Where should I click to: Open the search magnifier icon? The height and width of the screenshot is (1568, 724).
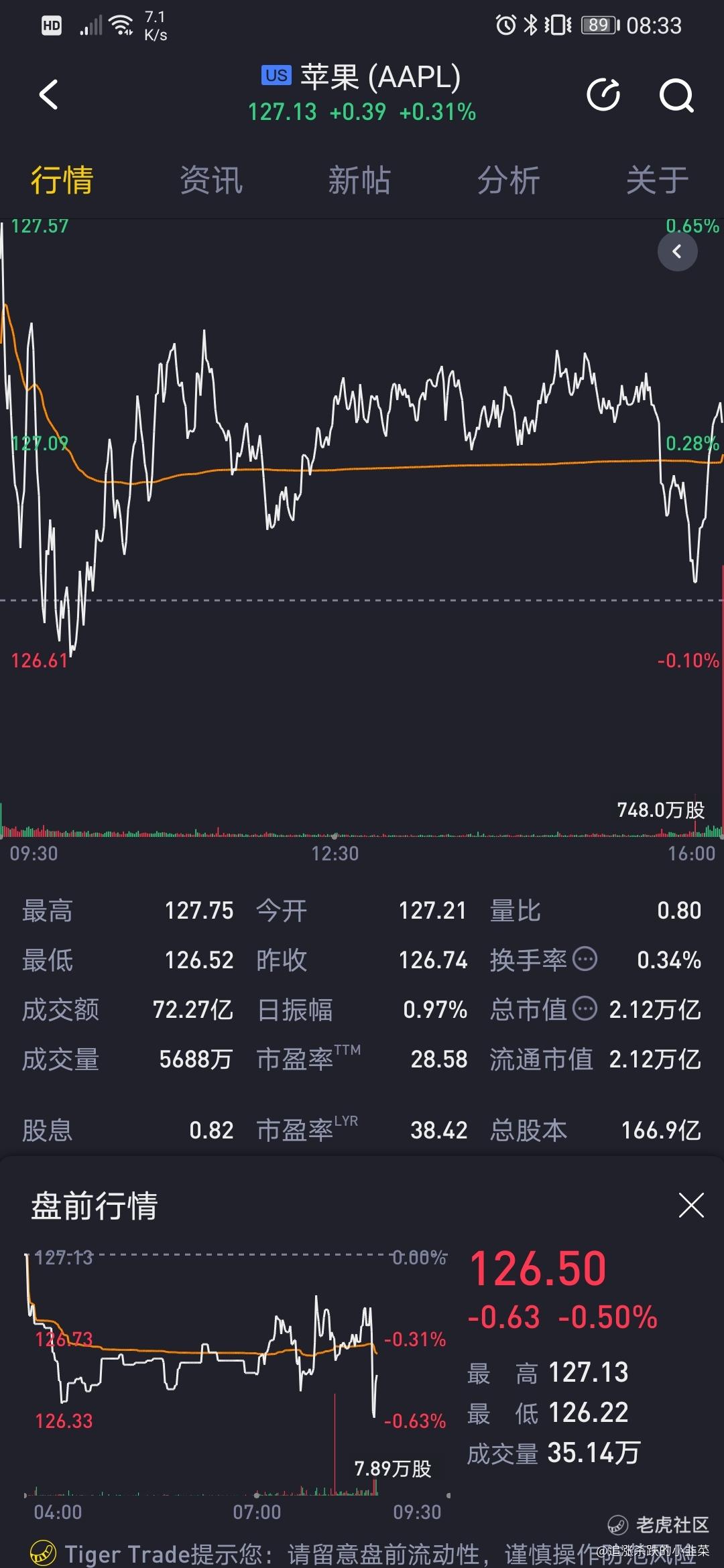[x=676, y=95]
